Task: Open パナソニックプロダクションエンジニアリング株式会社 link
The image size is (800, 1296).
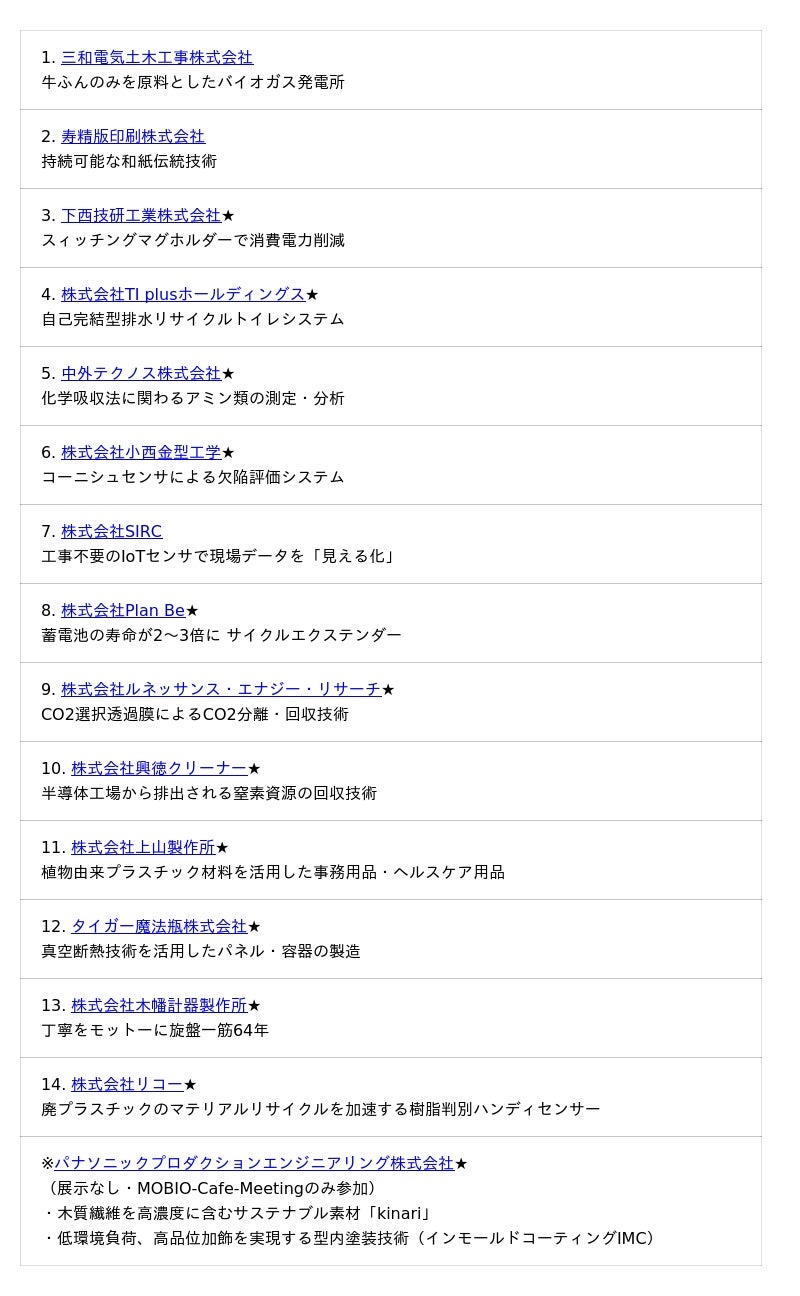Action: pyautogui.click(x=254, y=1164)
